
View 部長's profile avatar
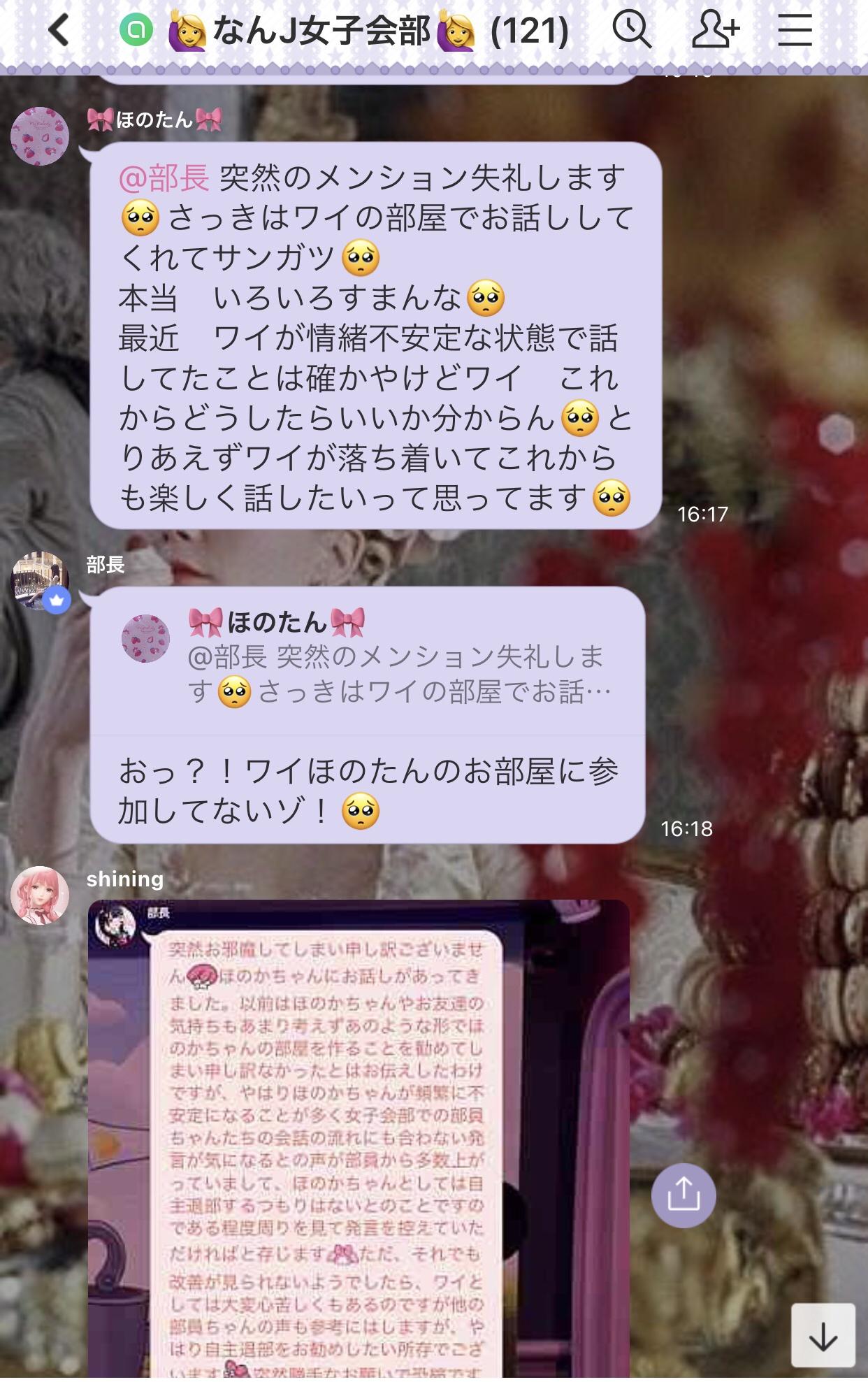pyautogui.click(x=40, y=581)
